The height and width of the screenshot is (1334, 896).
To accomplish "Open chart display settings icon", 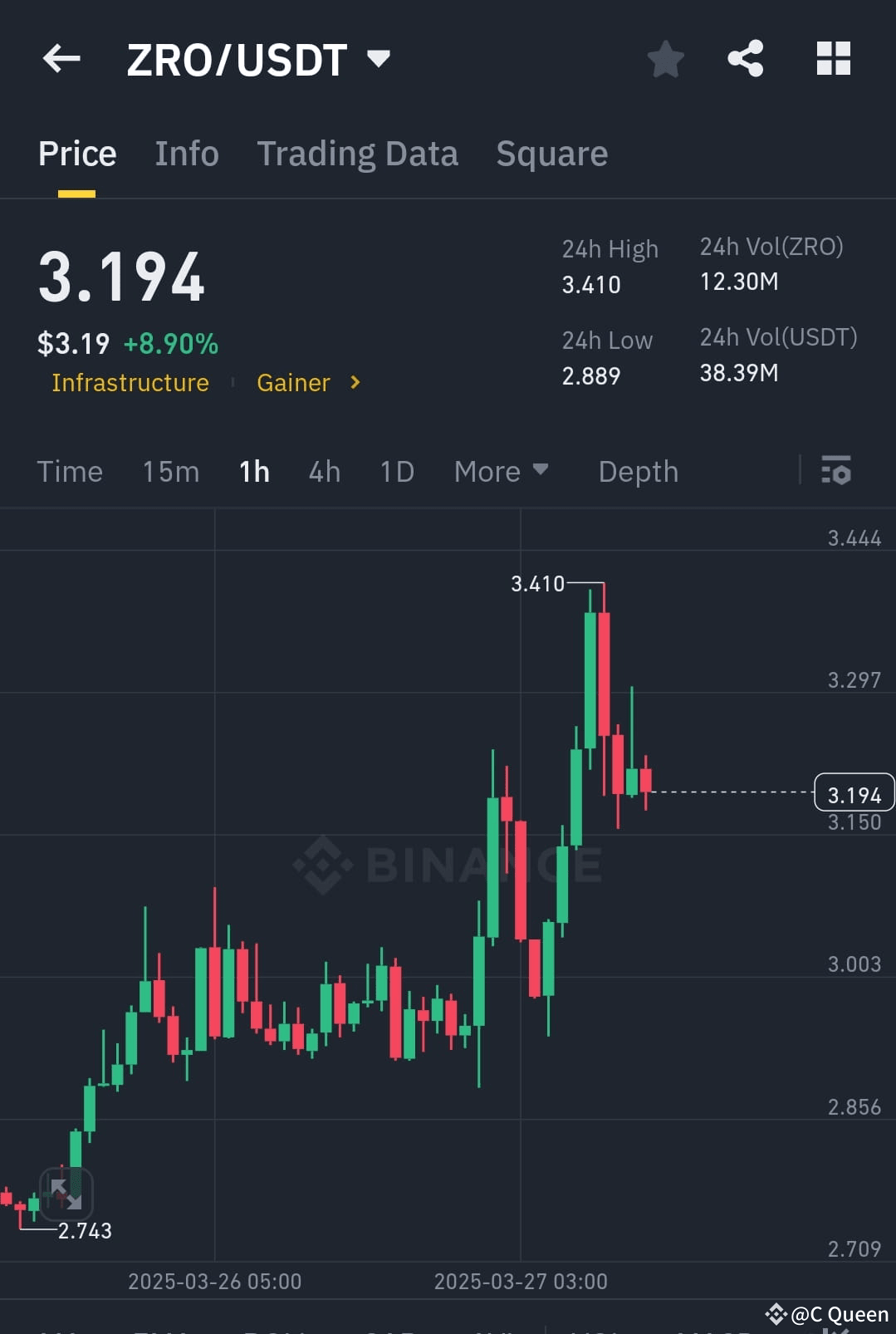I will point(835,471).
